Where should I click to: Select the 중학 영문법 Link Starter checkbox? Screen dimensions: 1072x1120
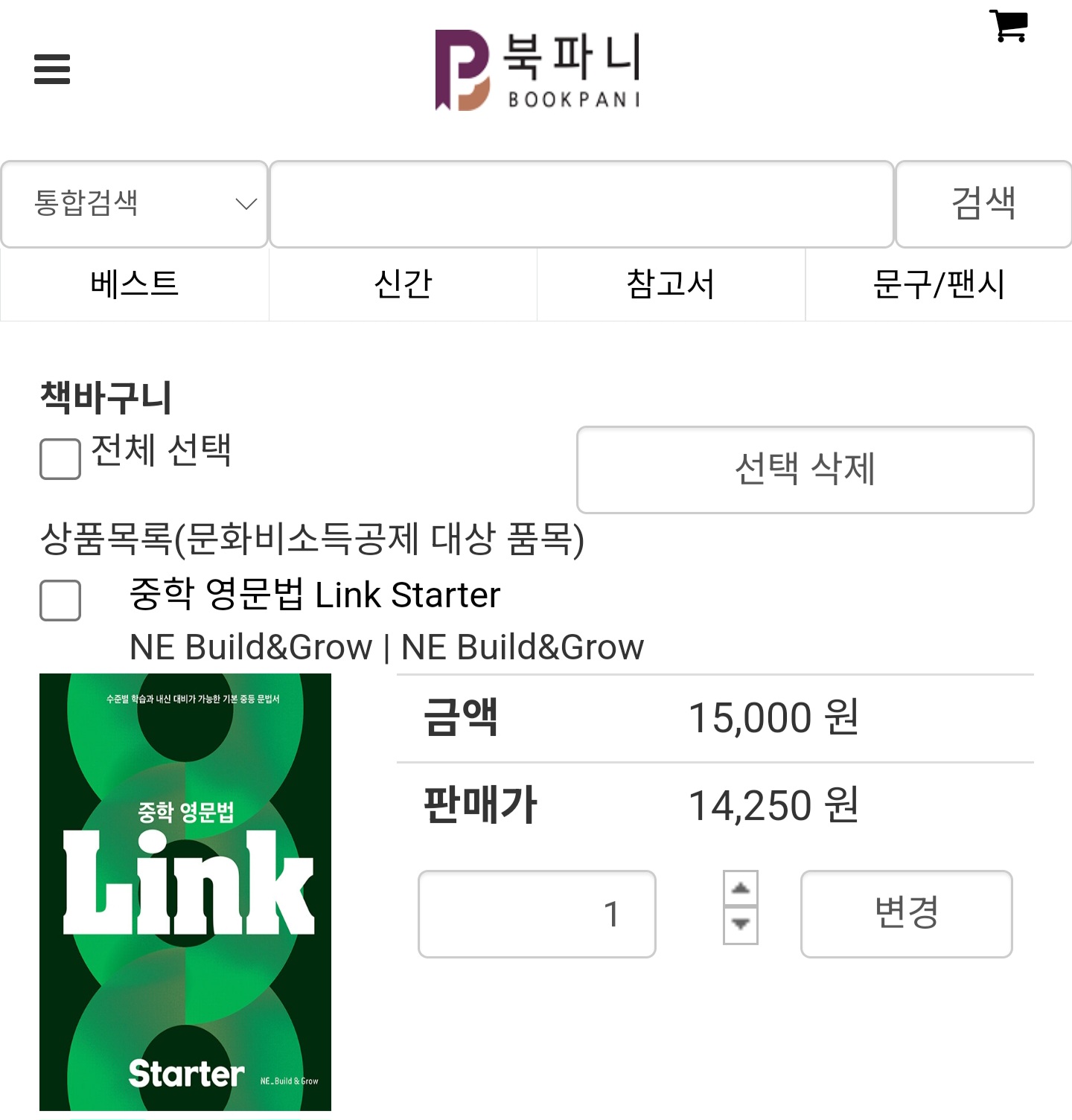(x=60, y=600)
